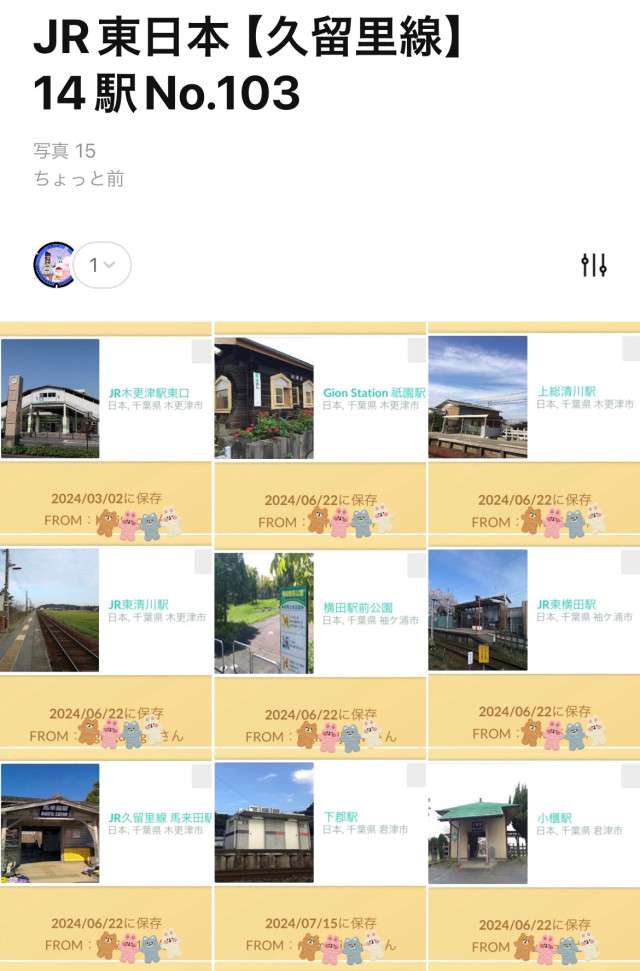The image size is (640, 971).
Task: Tick the checkbox on Gion Station 祇園駅
Action: tap(416, 350)
